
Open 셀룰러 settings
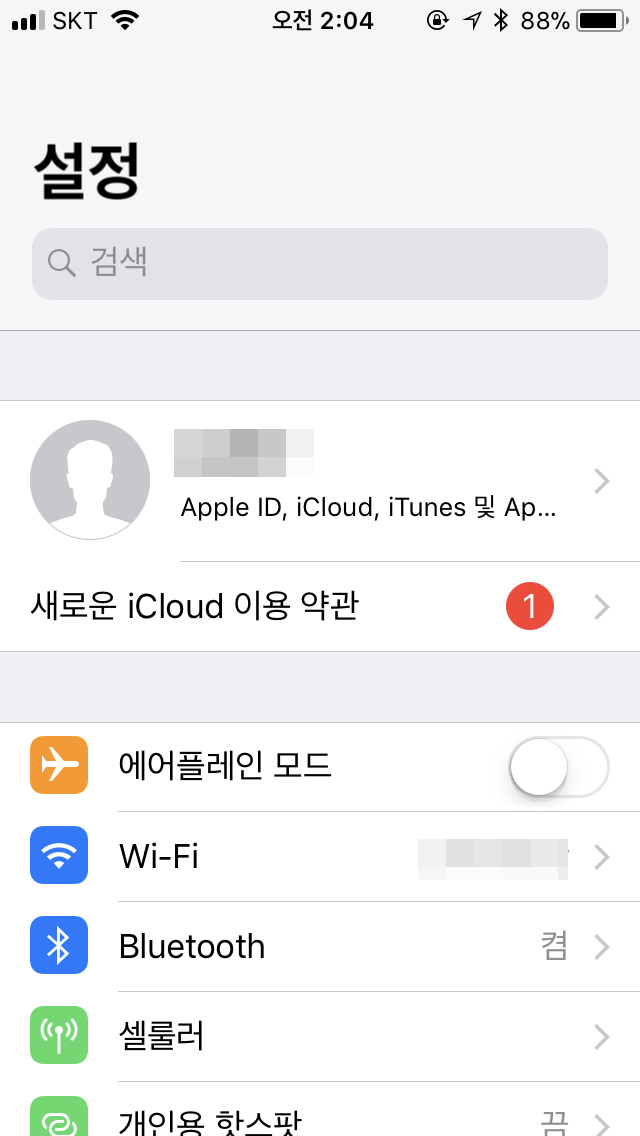coord(320,1036)
